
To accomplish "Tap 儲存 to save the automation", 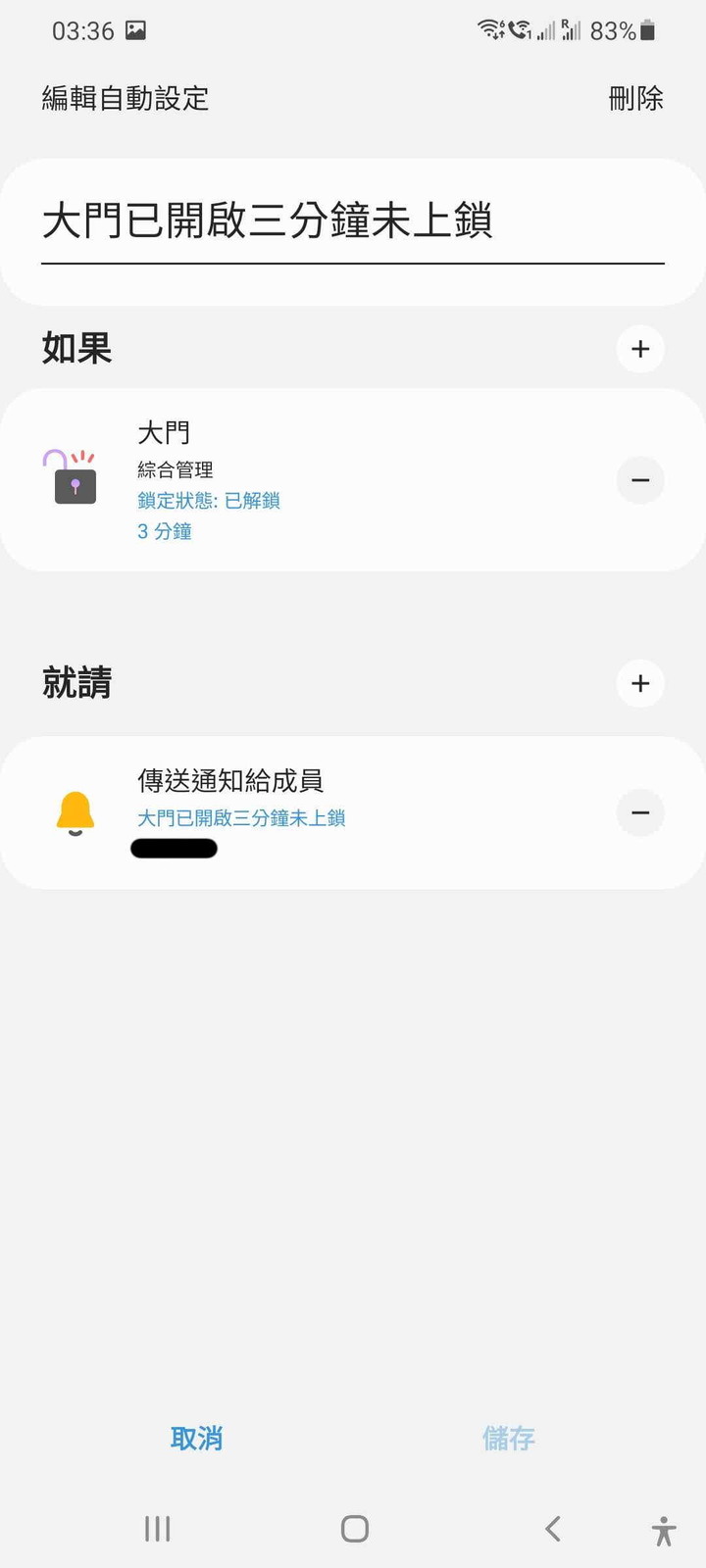I will pos(509,1438).
